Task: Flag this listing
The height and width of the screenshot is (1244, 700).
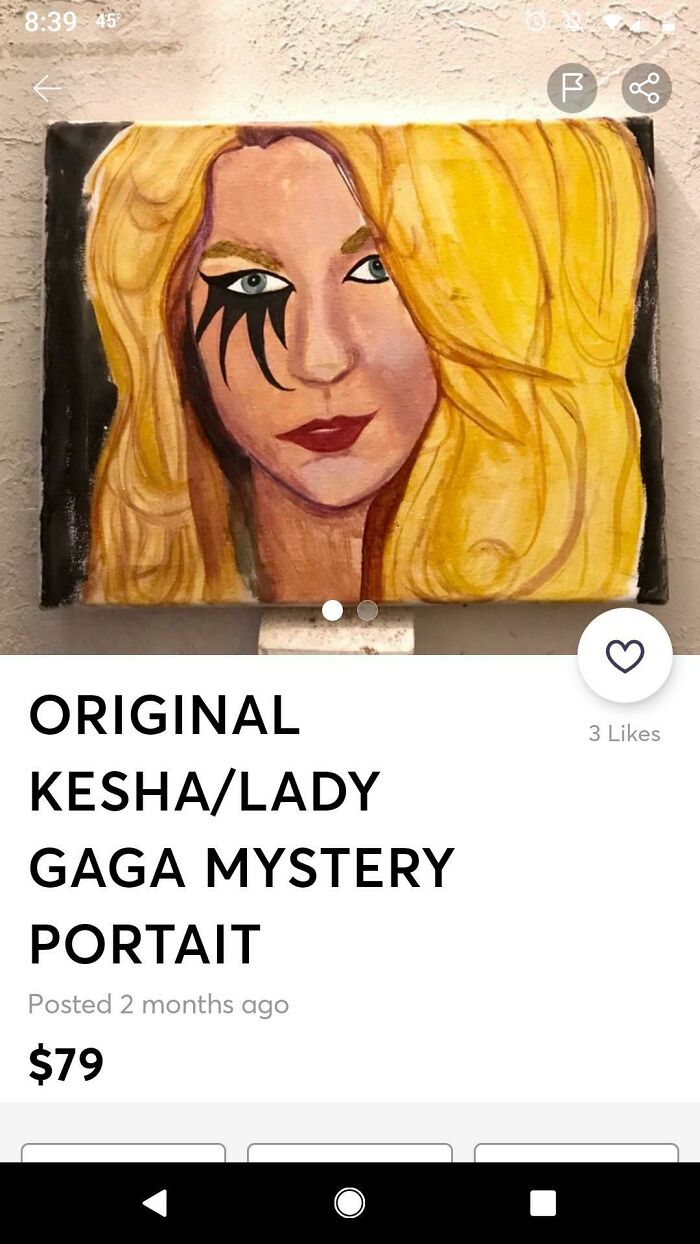Action: point(572,89)
